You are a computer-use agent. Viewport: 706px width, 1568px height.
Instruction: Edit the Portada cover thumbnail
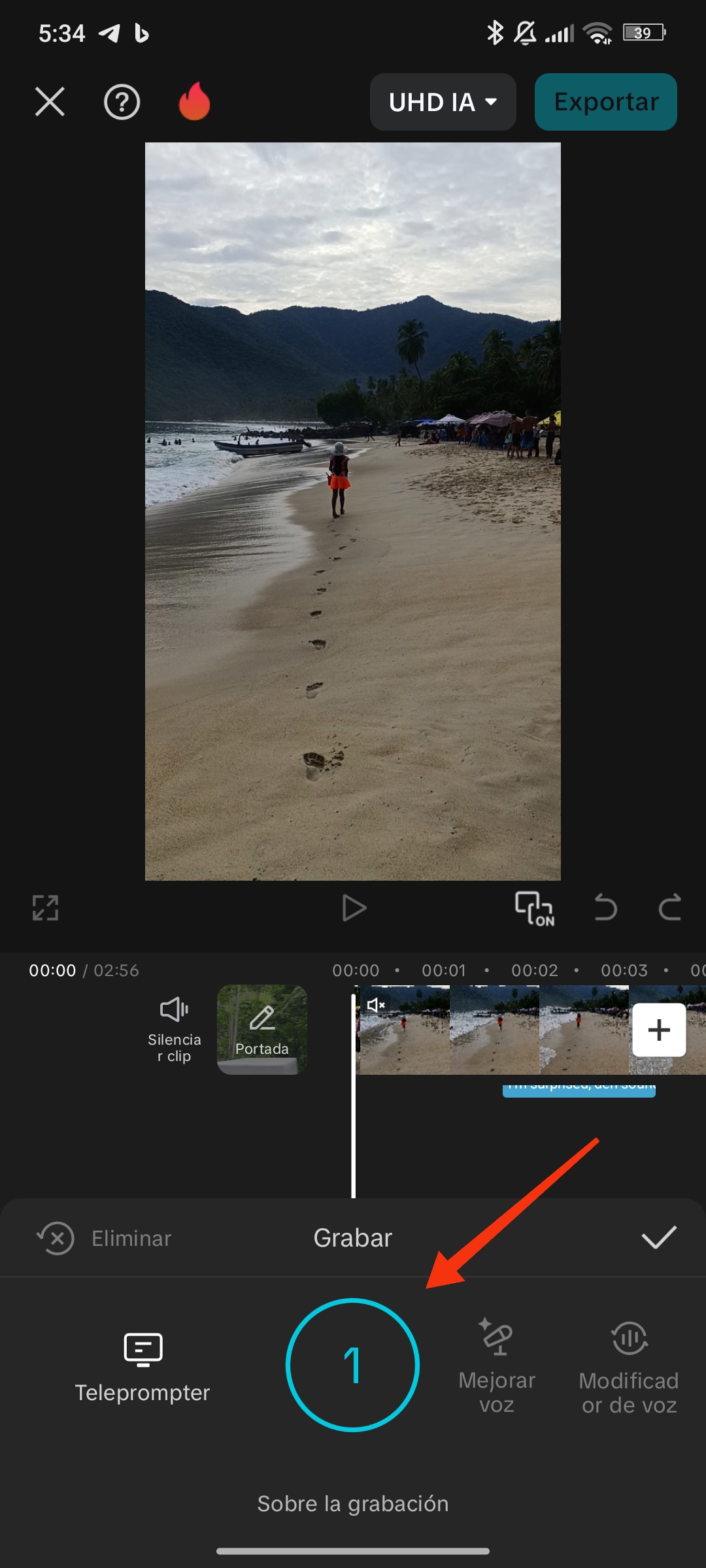coord(262,1030)
